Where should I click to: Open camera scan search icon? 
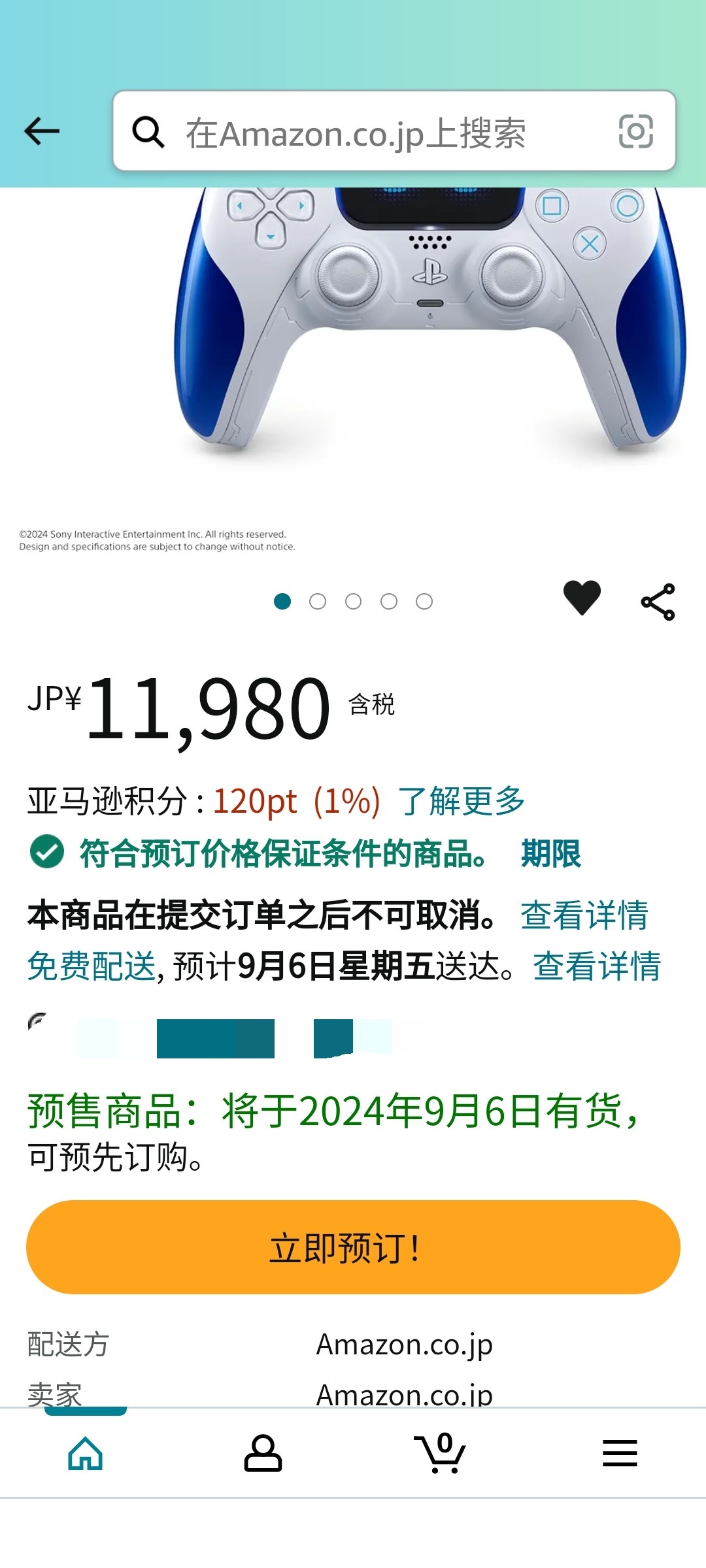click(635, 131)
